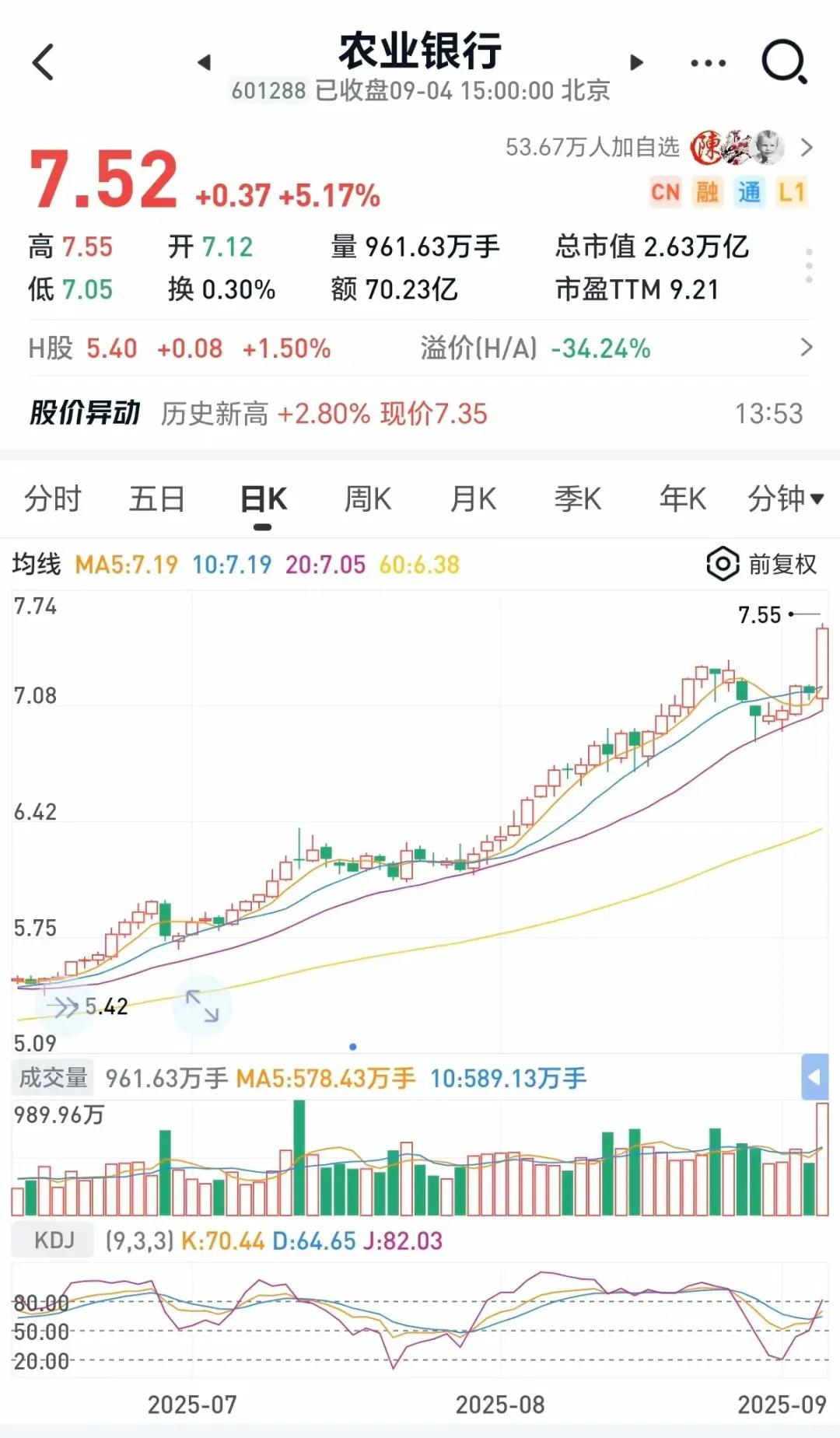
Task: Open the 分钟 interval dropdown
Action: click(x=785, y=499)
